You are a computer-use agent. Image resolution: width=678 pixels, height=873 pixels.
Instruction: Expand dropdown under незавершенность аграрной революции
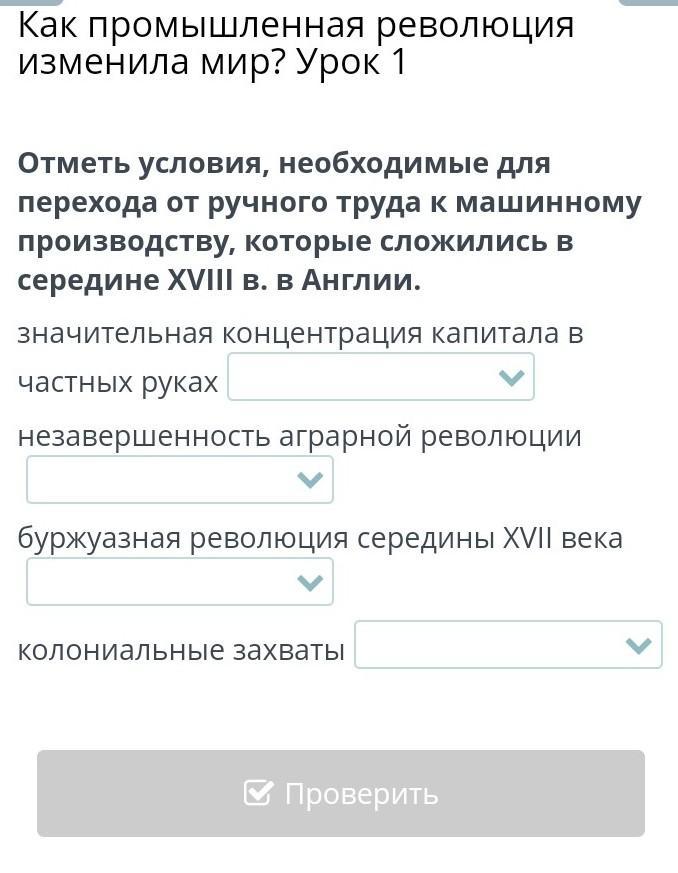(x=180, y=479)
